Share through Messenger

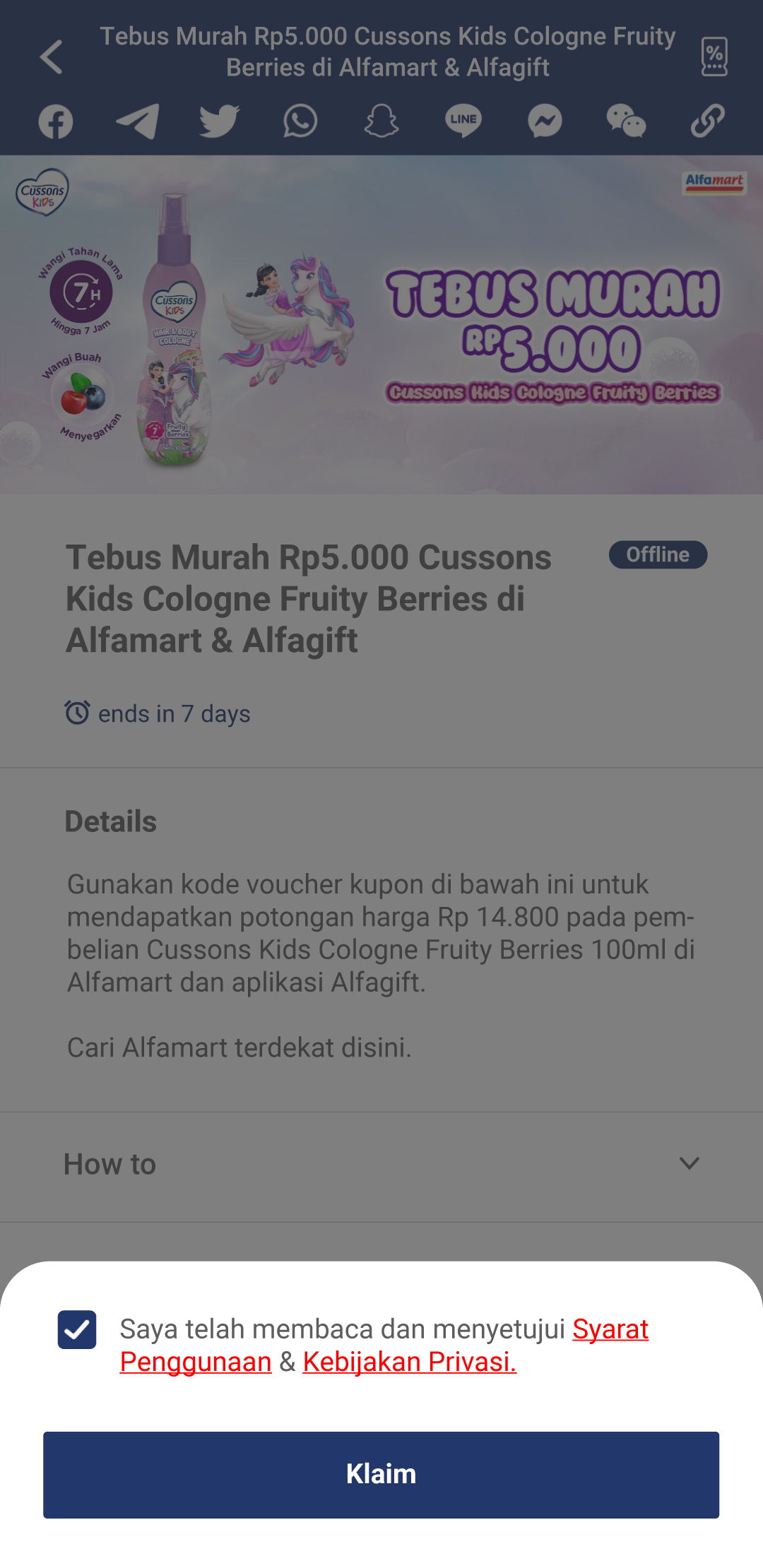[x=545, y=121]
